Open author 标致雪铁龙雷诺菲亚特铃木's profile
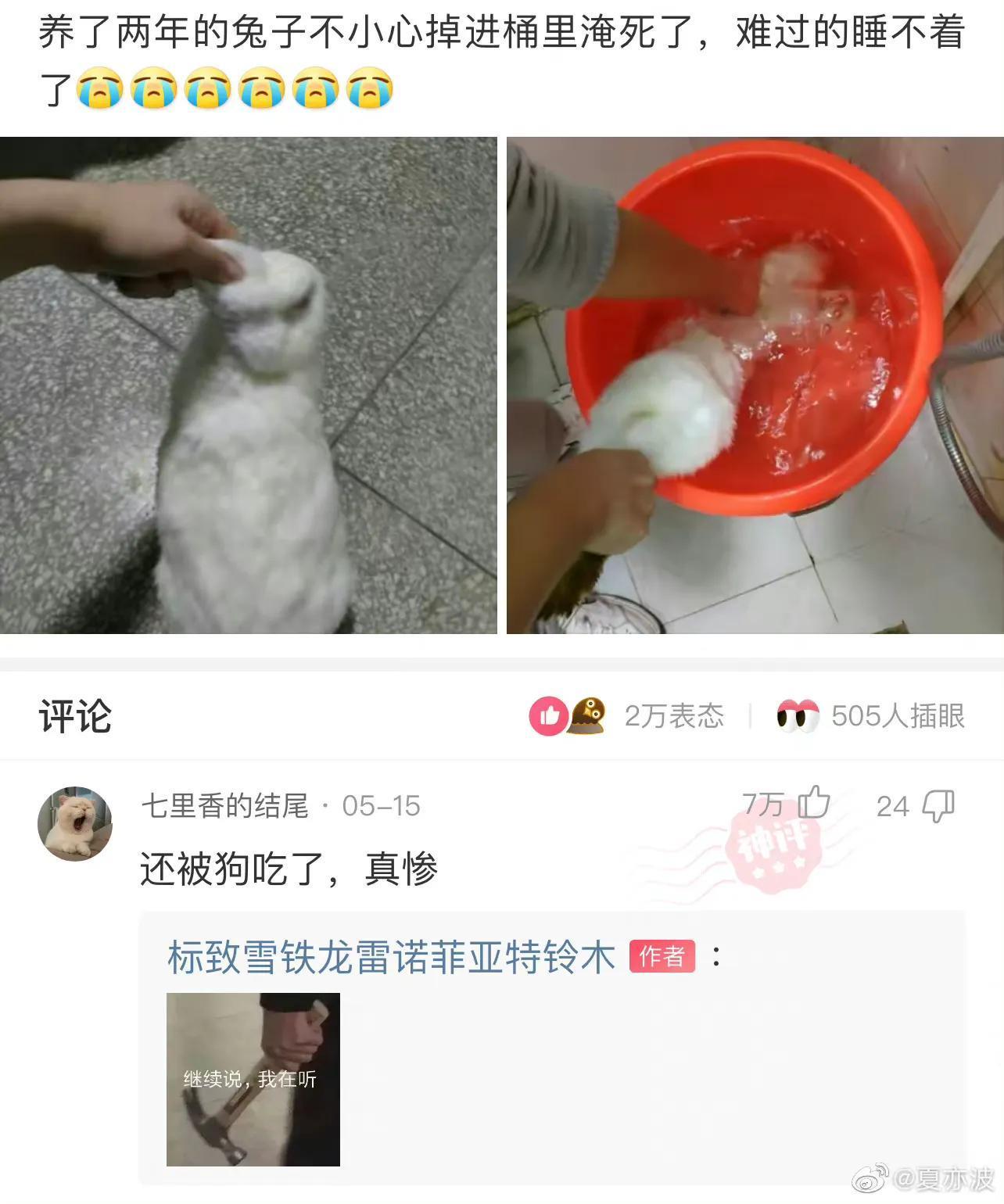 coord(391,957)
